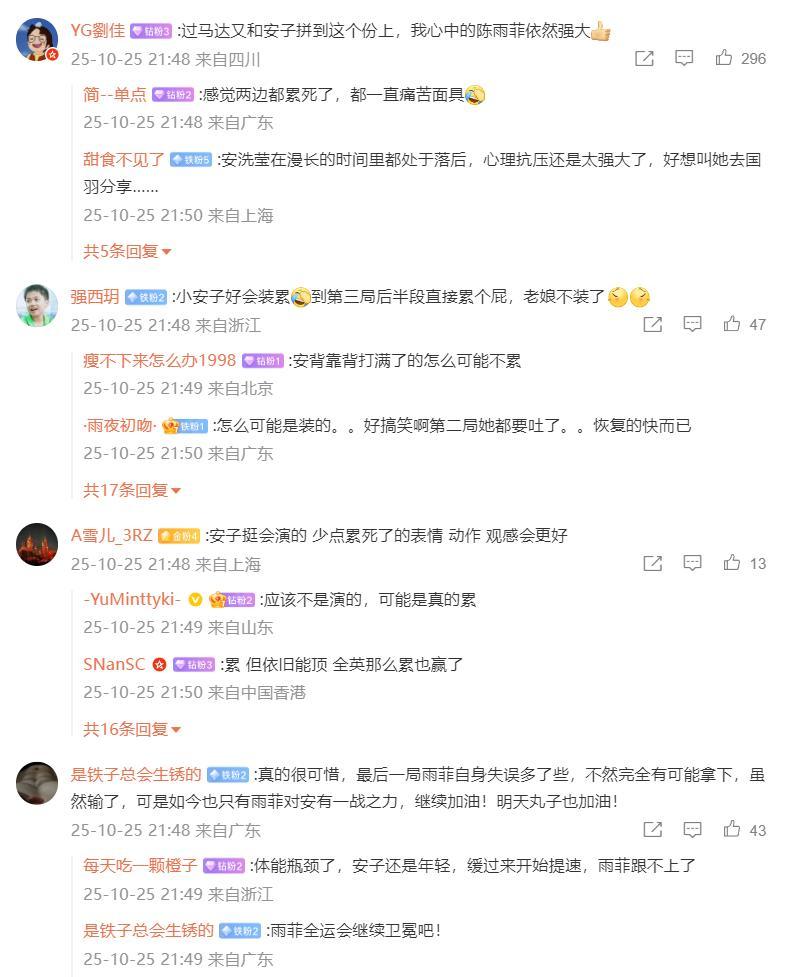Screen dimensions: 785x977
Task: Open replier 甜食不见了's profile
Action: click(x=123, y=159)
